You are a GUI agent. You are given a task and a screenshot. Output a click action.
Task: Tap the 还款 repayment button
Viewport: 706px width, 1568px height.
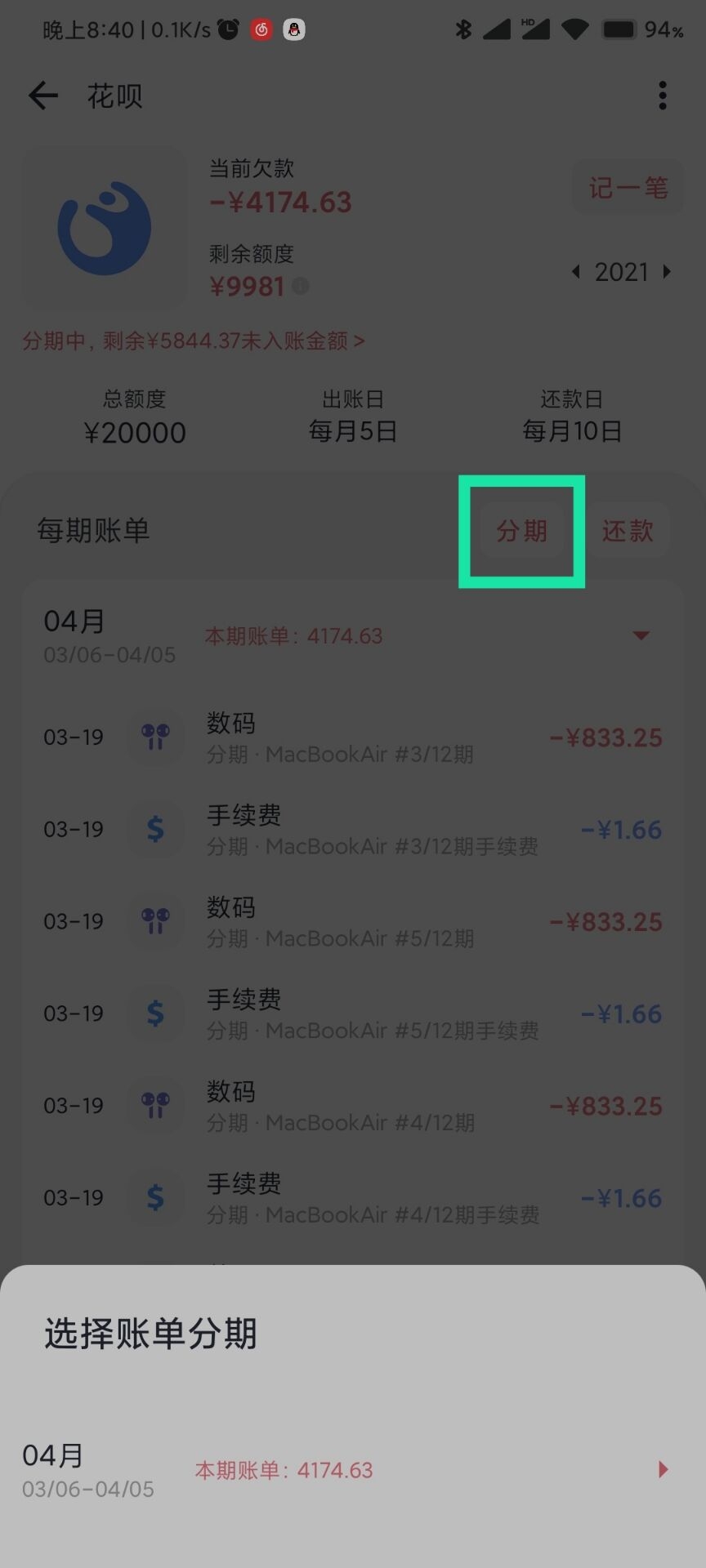coord(628,531)
